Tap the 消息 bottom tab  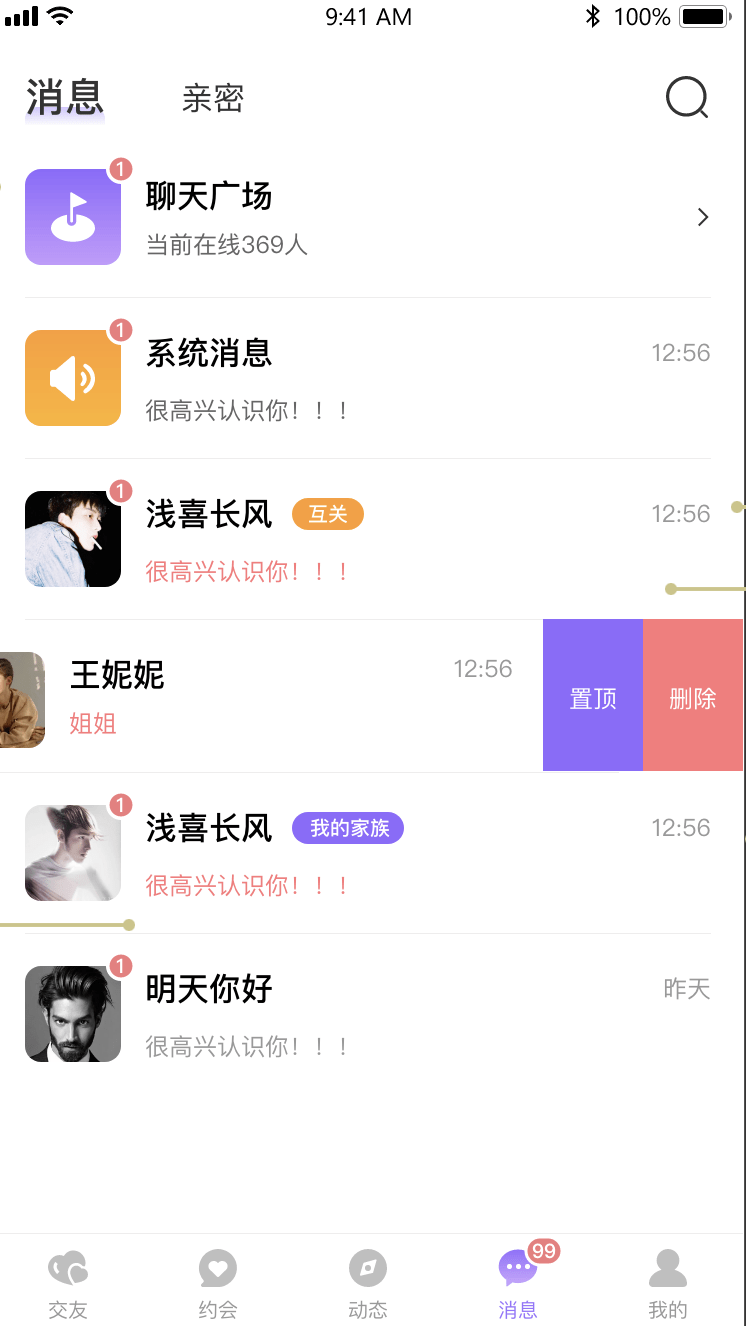pyautogui.click(x=518, y=1284)
